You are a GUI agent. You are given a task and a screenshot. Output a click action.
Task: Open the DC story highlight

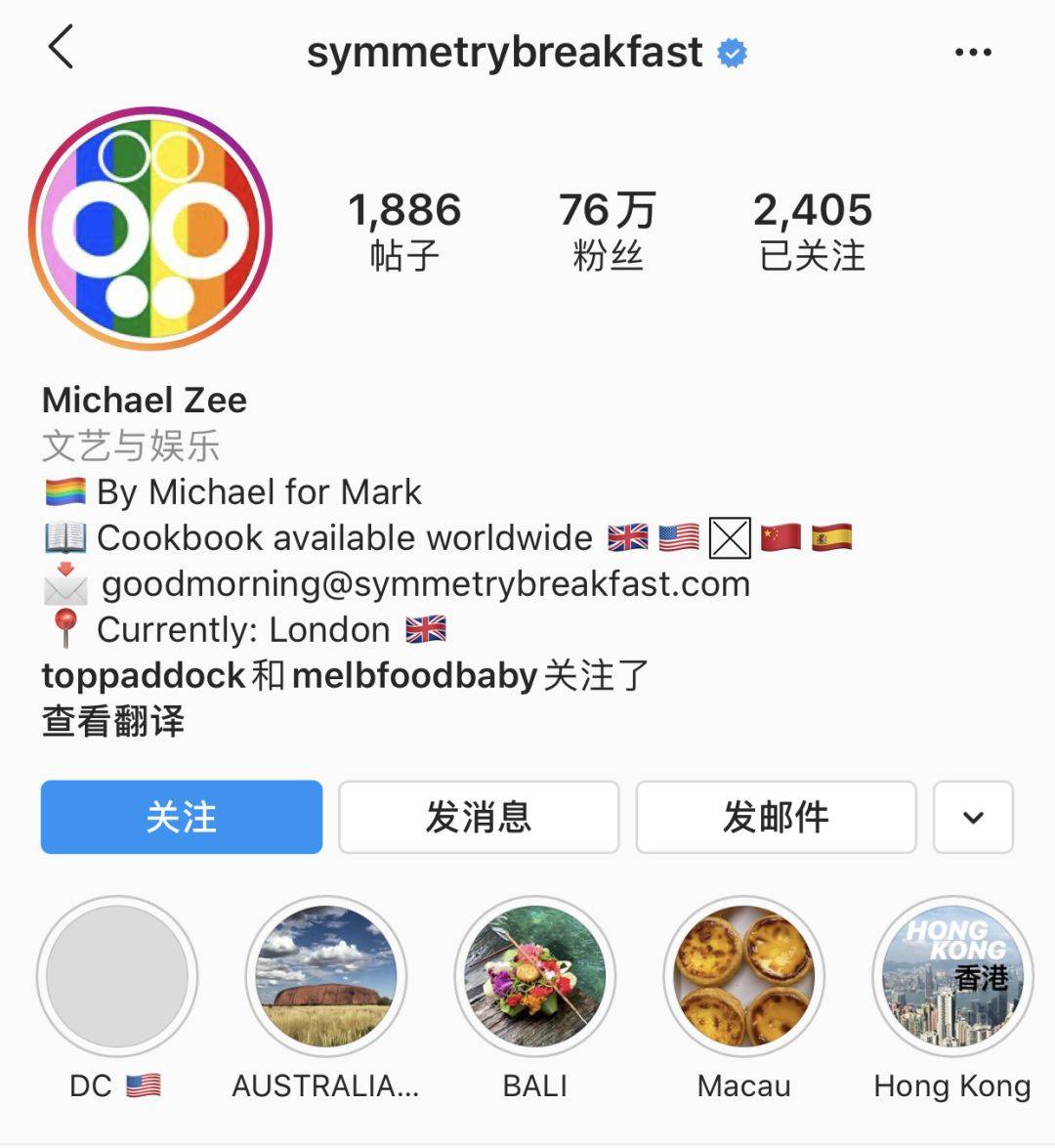pyautogui.click(x=117, y=976)
